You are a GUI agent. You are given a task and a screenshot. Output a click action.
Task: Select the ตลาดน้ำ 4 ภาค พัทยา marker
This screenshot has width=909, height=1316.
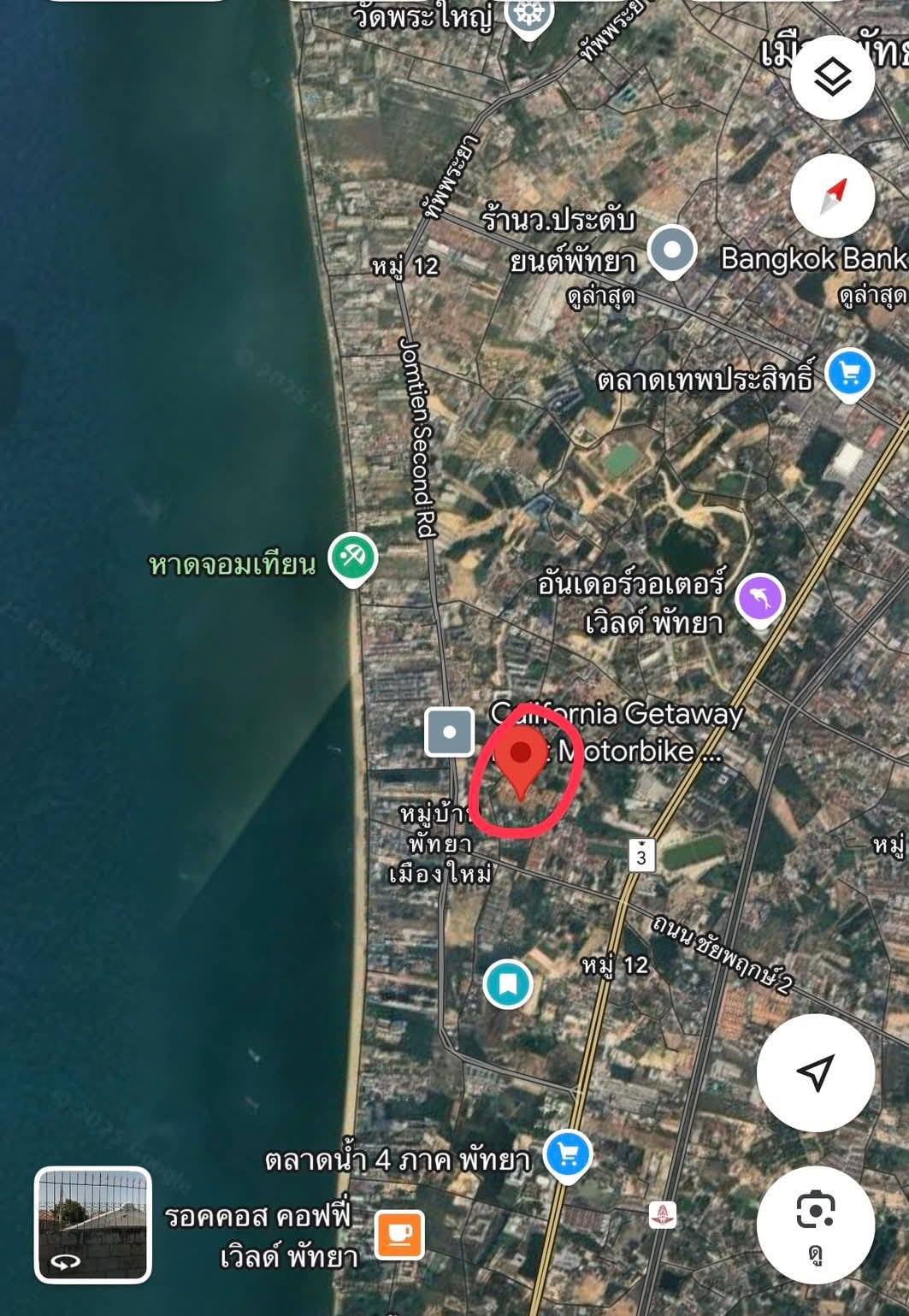coord(568,1155)
